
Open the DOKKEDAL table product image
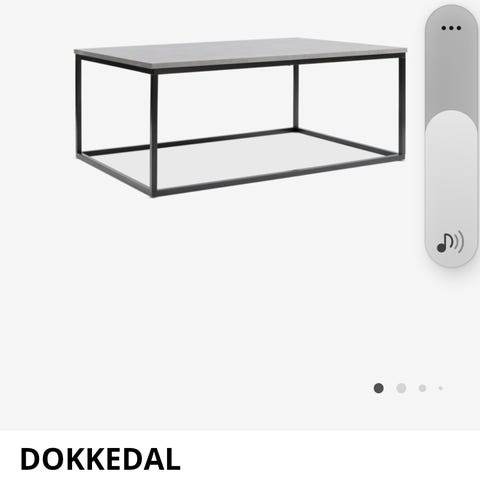(x=240, y=117)
